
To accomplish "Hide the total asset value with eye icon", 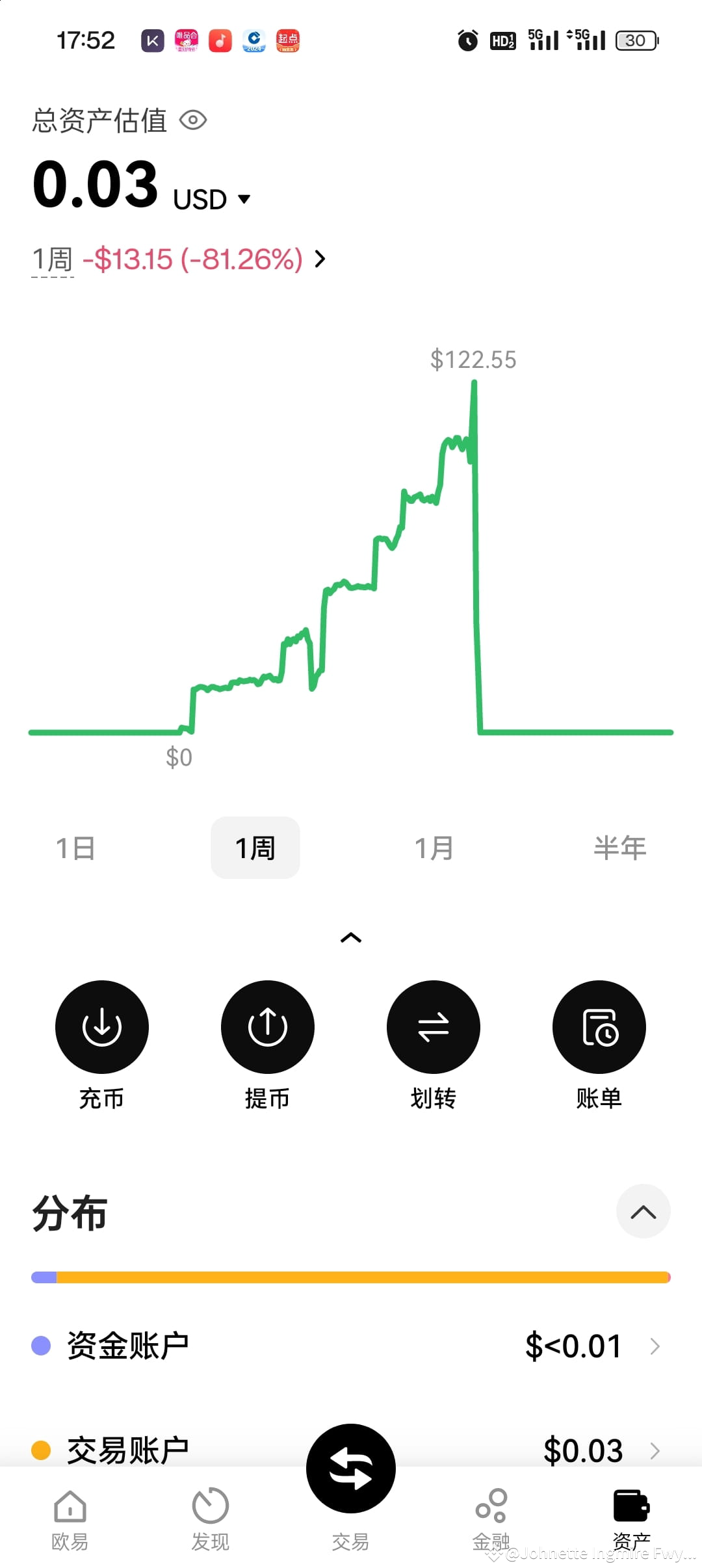I will coord(193,120).
